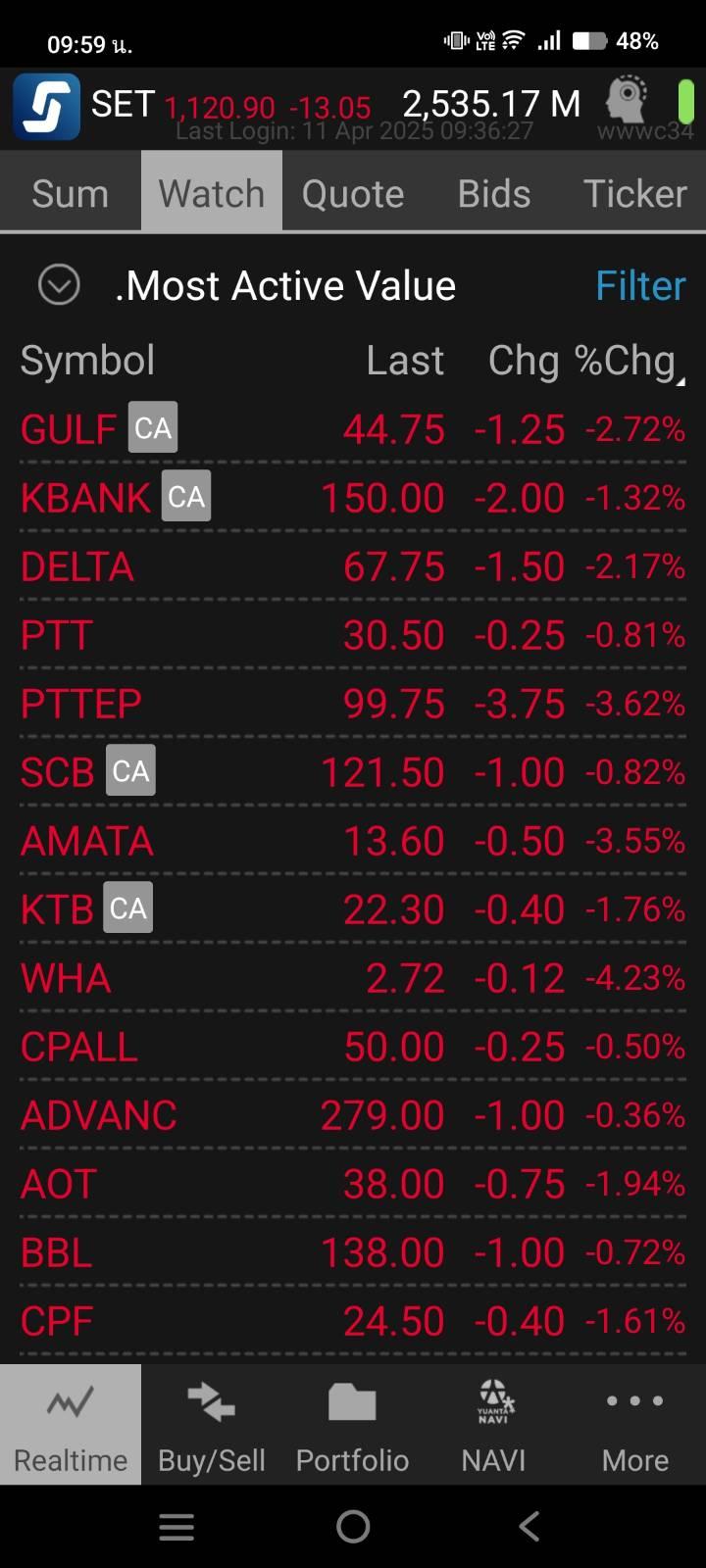Select the ADVANC stock row
The height and width of the screenshot is (1568, 706).
coord(353,1115)
